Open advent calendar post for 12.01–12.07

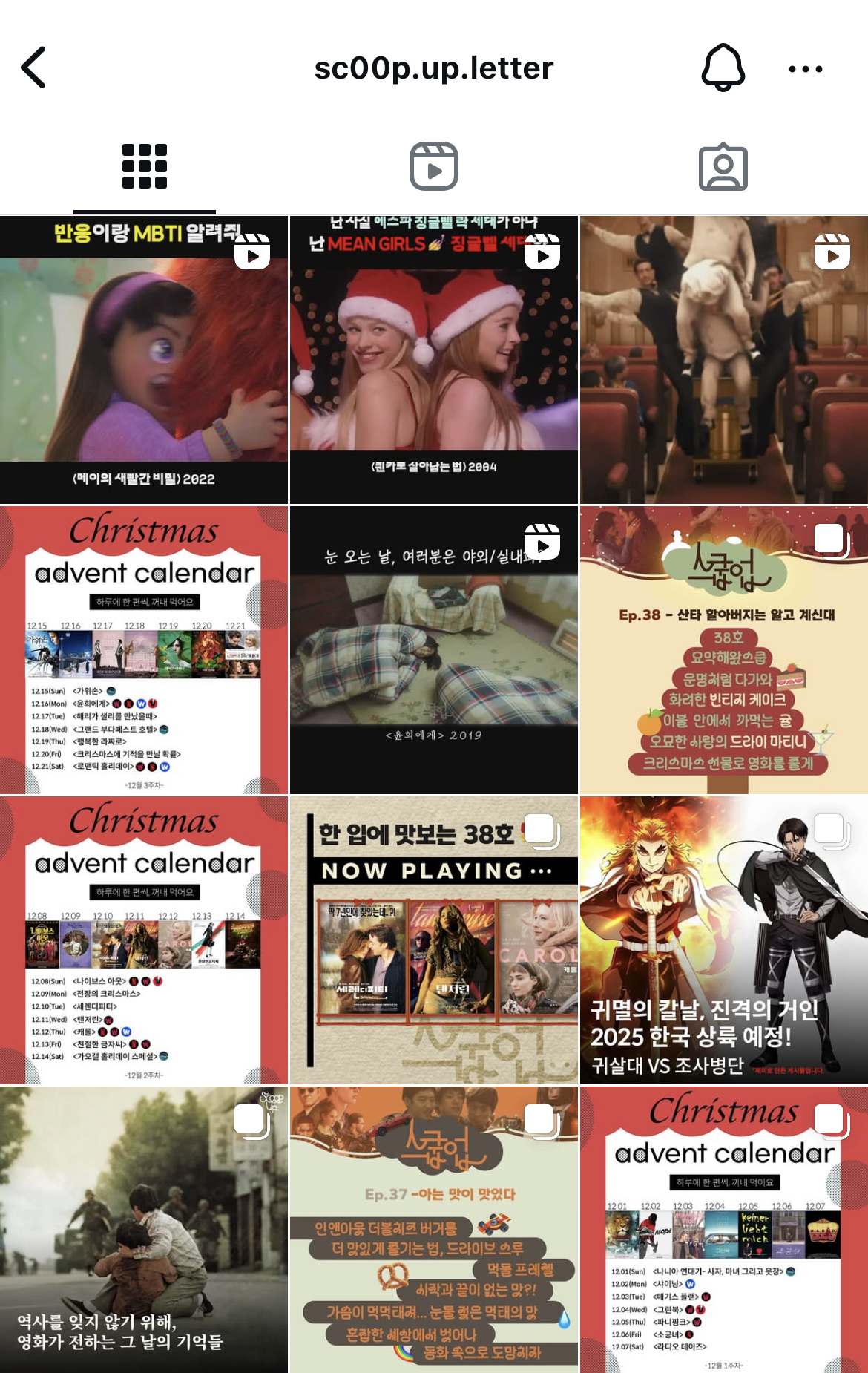point(723,1230)
